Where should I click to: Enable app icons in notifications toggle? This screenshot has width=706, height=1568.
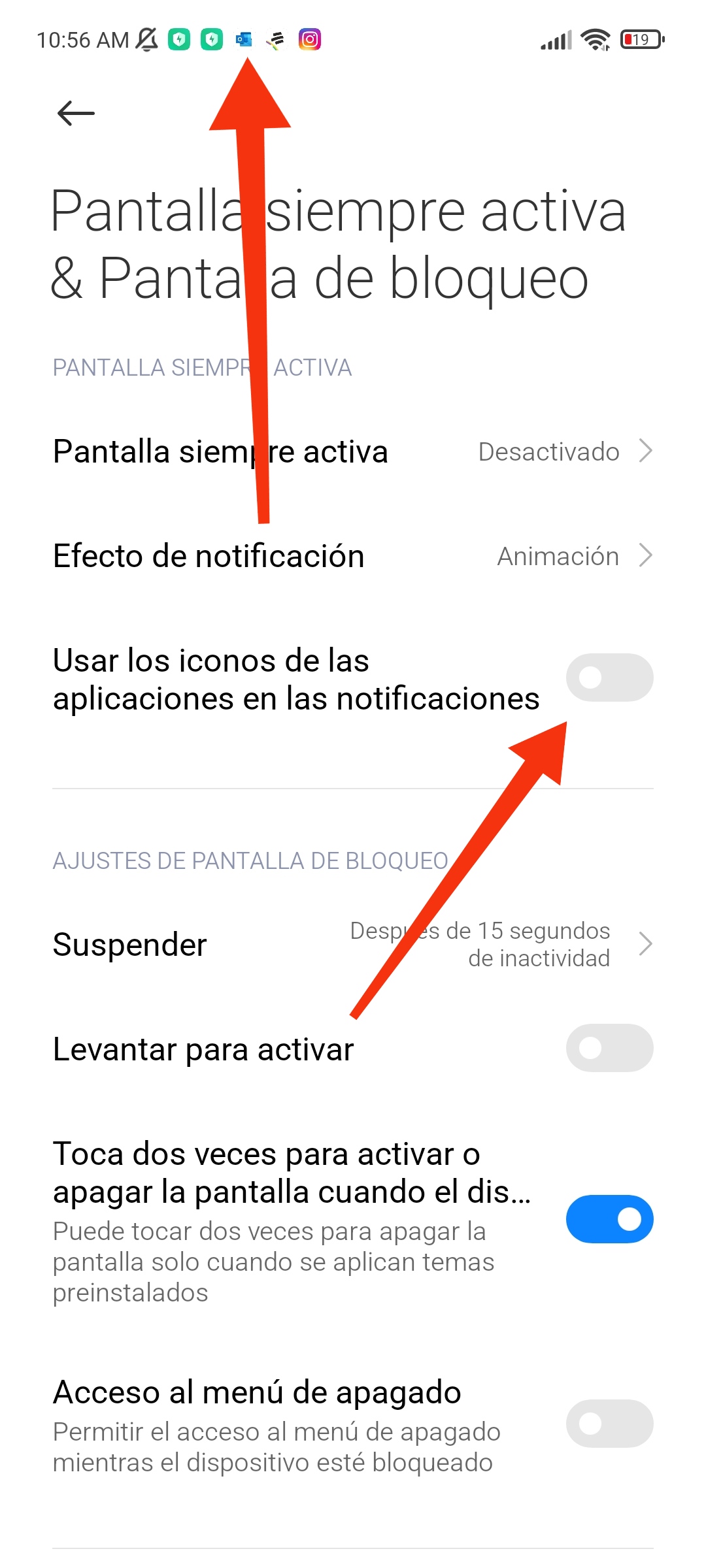[x=609, y=678]
